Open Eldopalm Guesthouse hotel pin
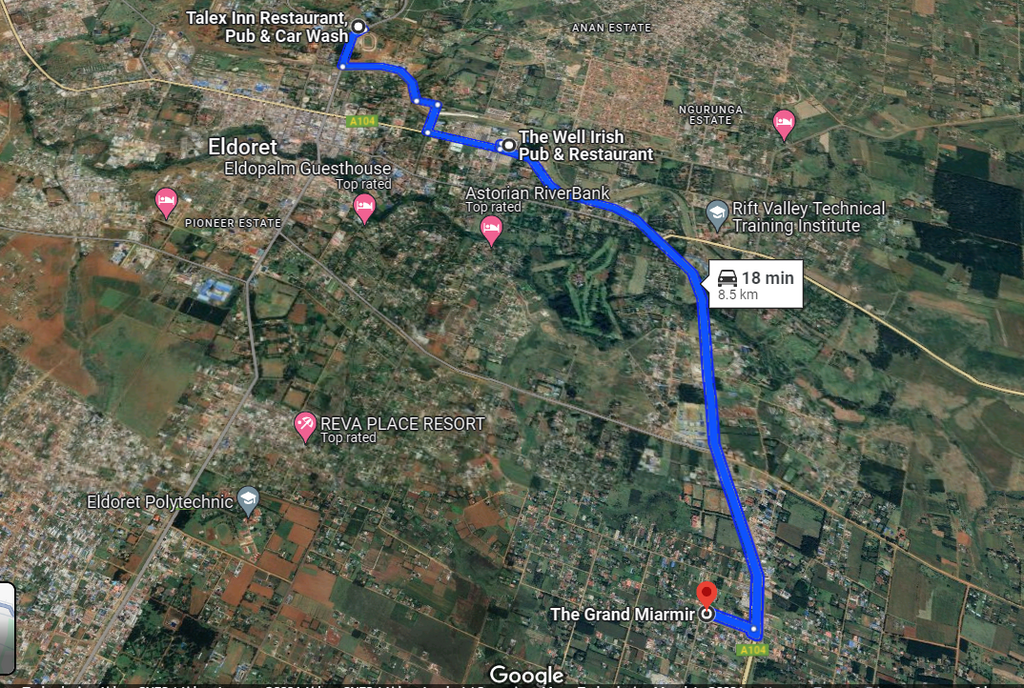Screen dimensions: 1024x688 coord(364,207)
